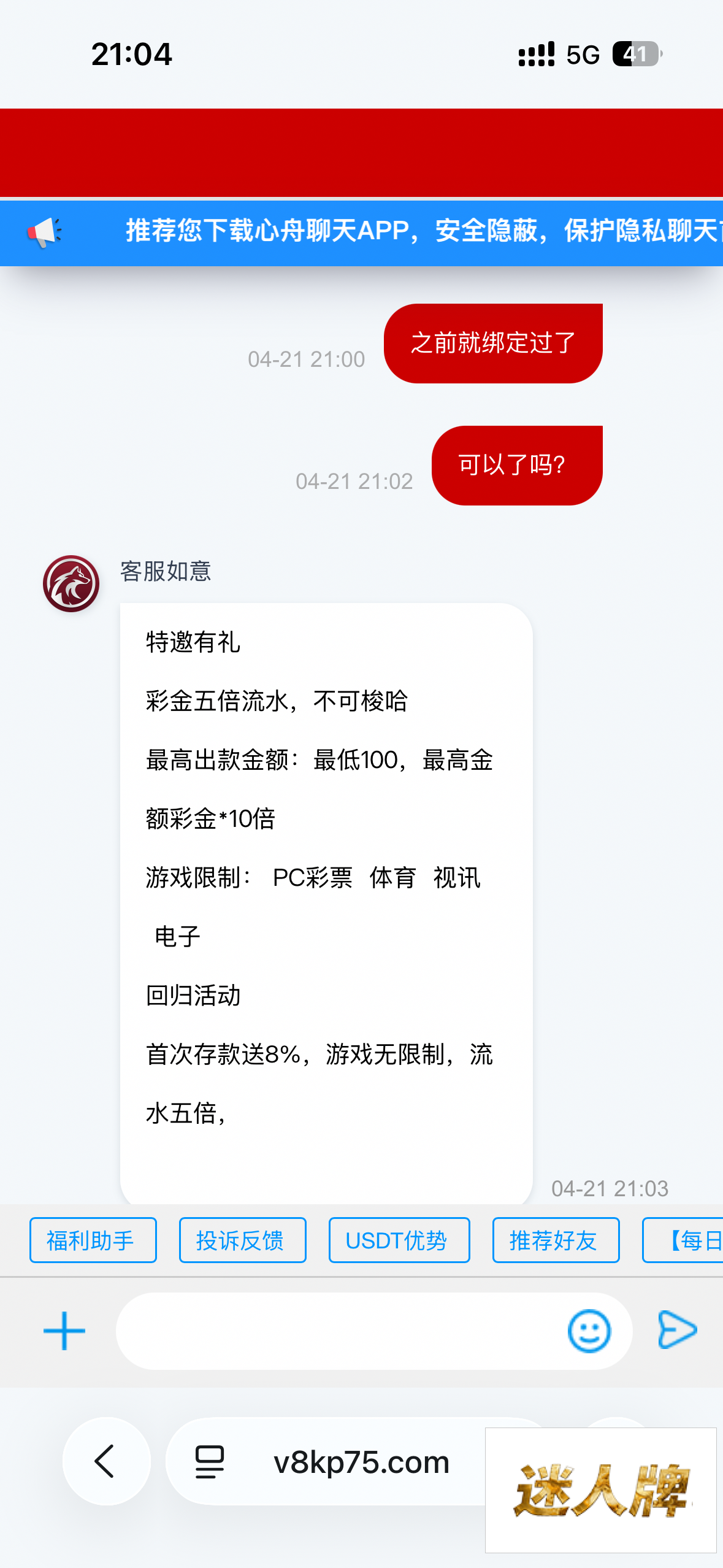Tap the USDT优势 chip

(x=399, y=1240)
